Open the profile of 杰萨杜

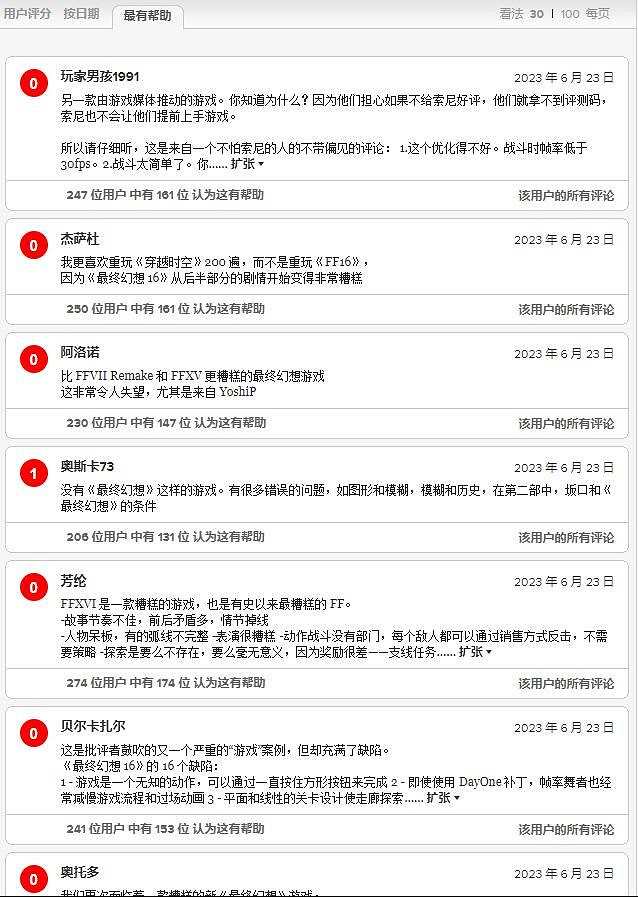80,239
